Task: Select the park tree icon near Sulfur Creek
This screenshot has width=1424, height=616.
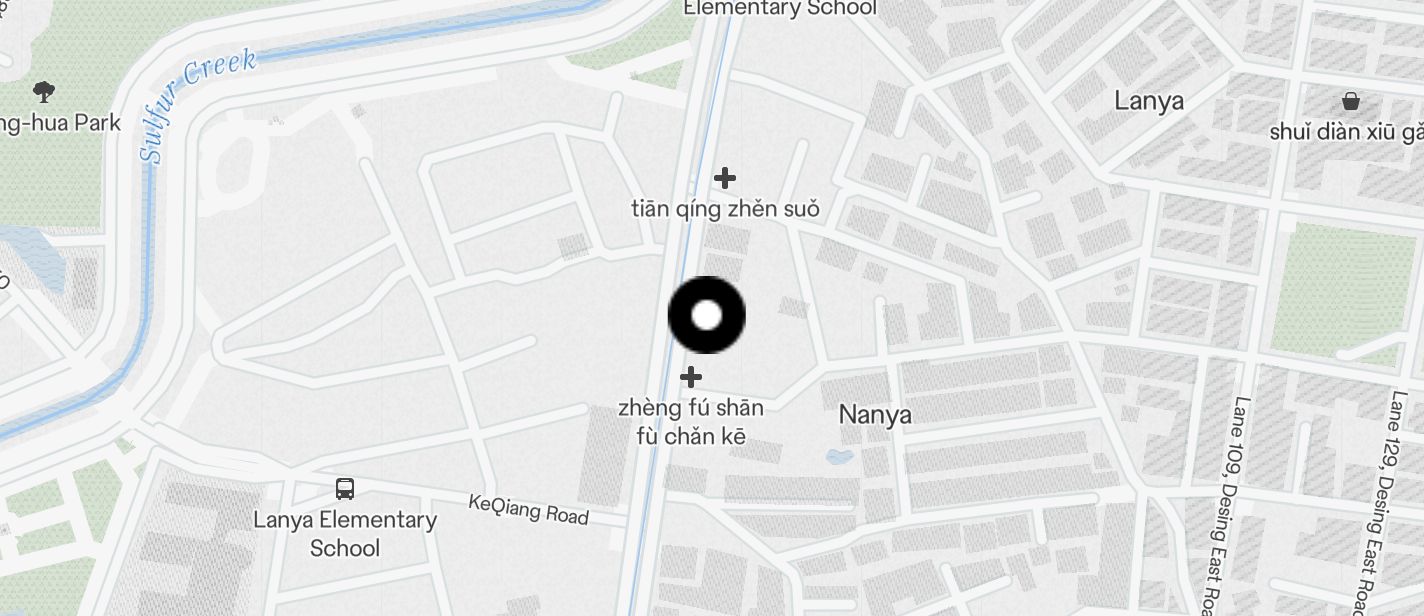Action: click(x=43, y=92)
